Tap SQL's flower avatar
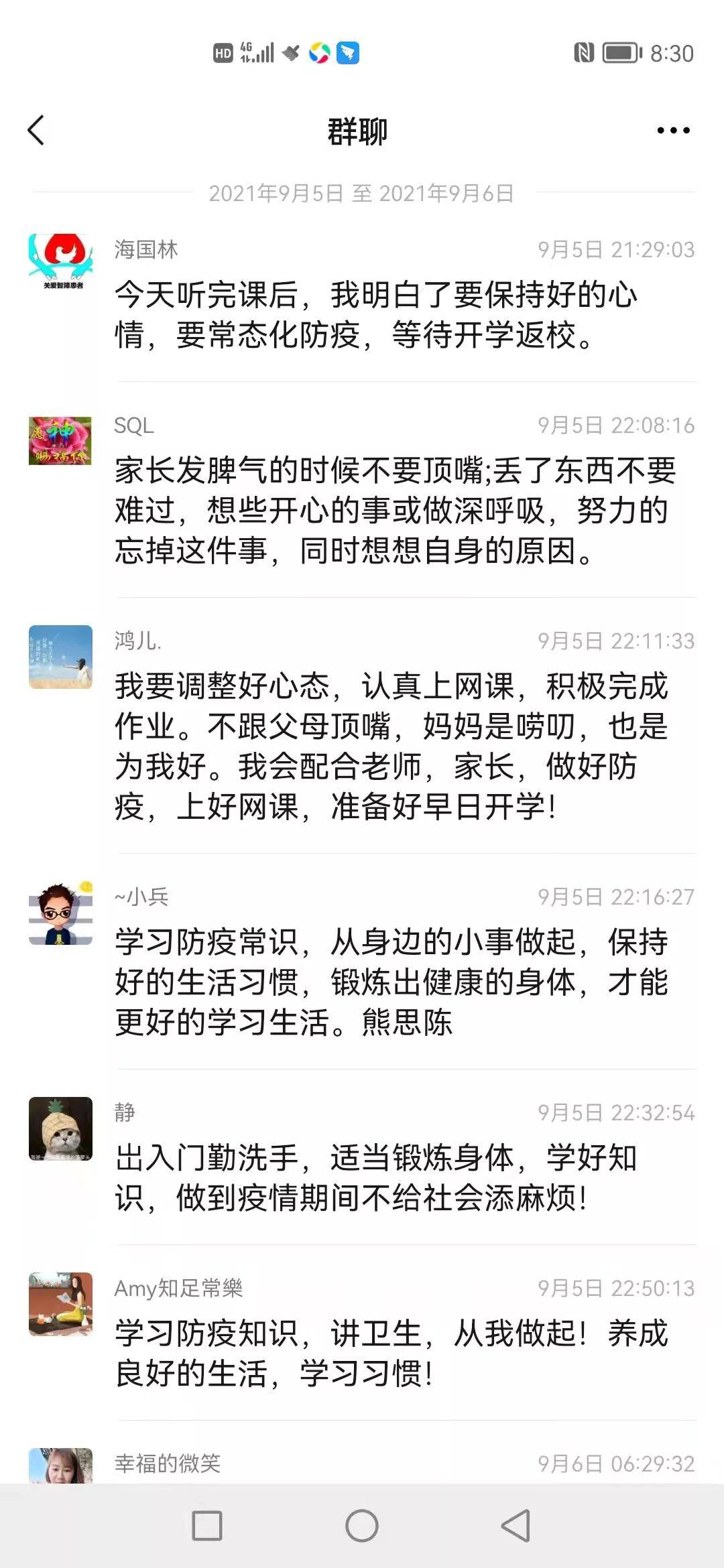The image size is (724, 1568). 60,441
